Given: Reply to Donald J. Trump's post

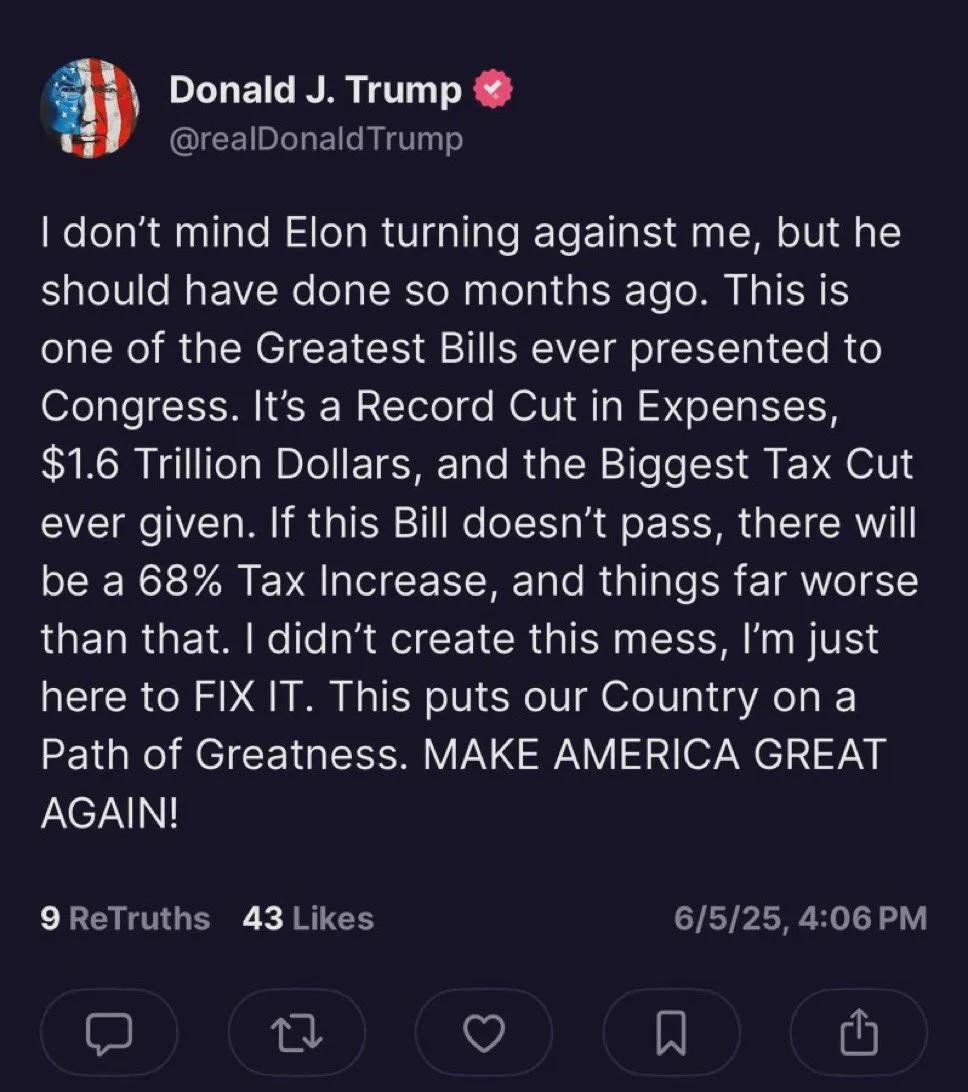Looking at the screenshot, I should point(109,1034).
